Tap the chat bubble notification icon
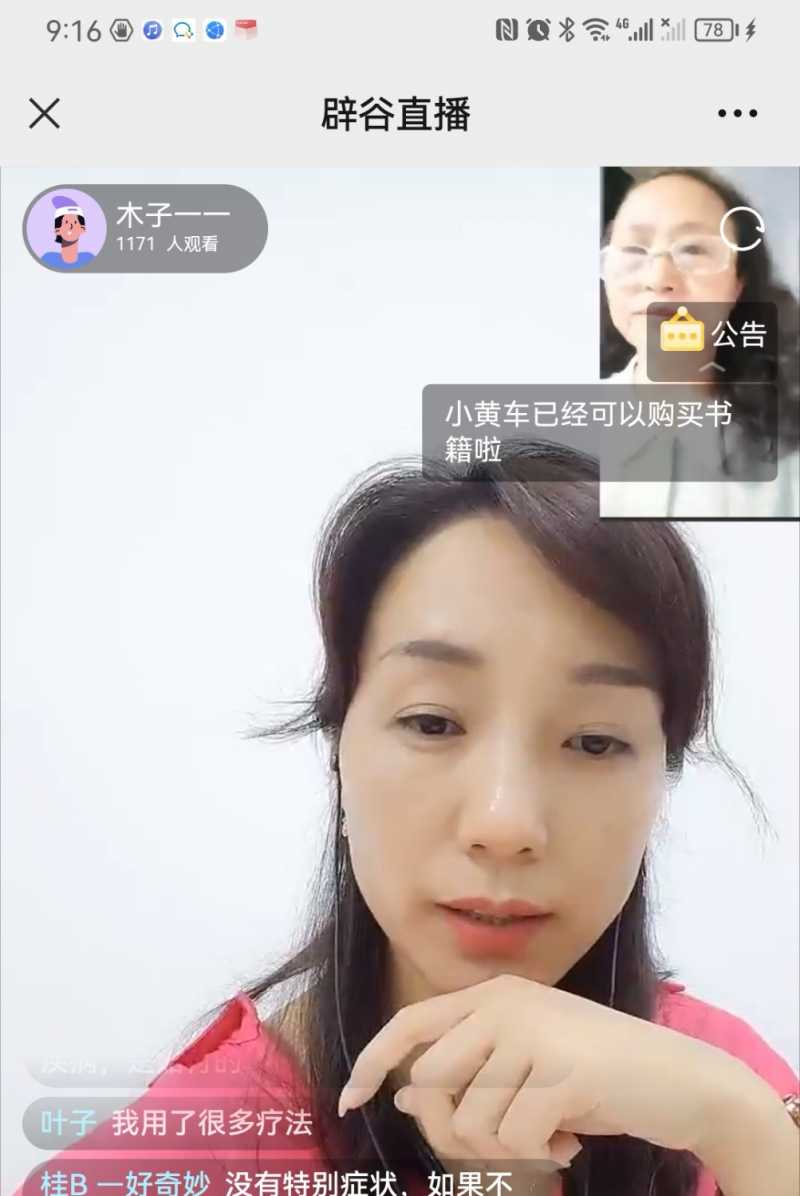800x1196 pixels. (x=181, y=28)
